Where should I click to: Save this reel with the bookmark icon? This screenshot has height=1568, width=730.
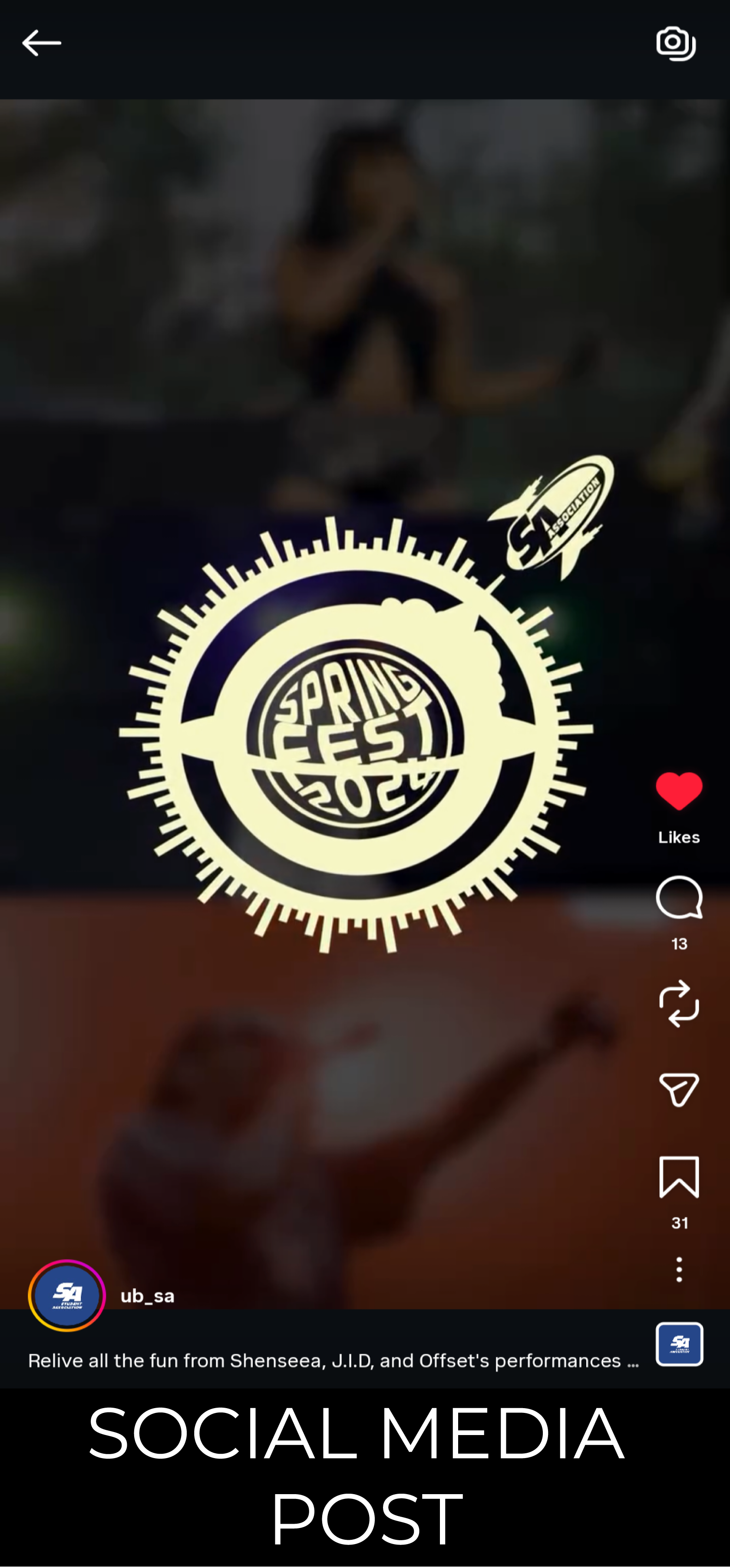pyautogui.click(x=679, y=1177)
